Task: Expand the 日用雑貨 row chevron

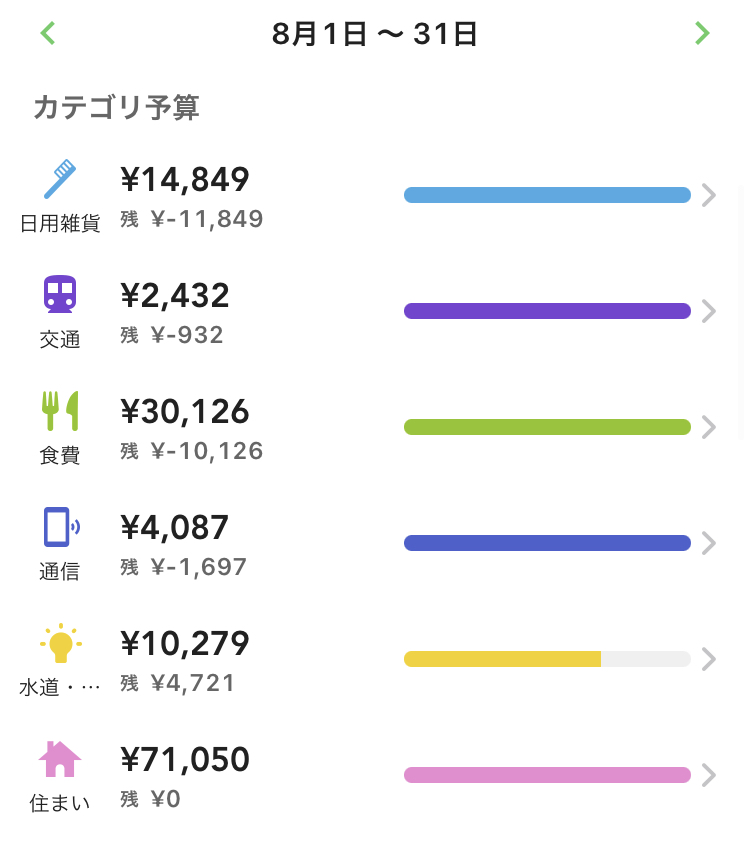Action: 710,195
